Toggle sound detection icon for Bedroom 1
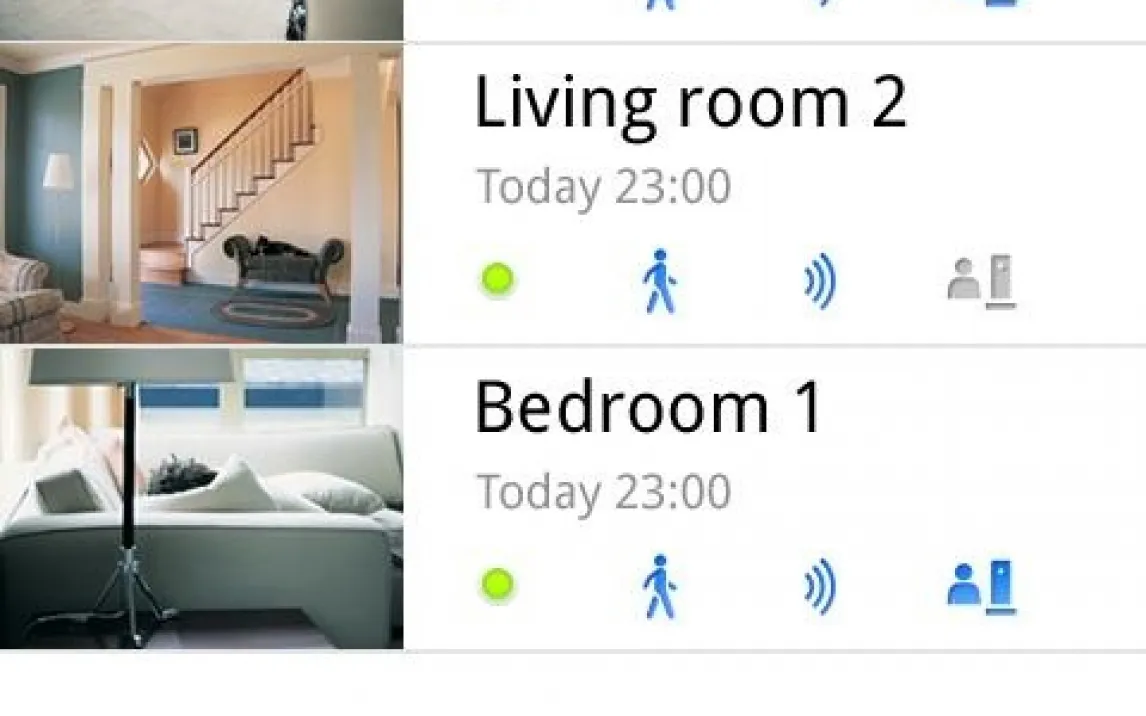Viewport: 1146px width, 716px height. (x=820, y=585)
